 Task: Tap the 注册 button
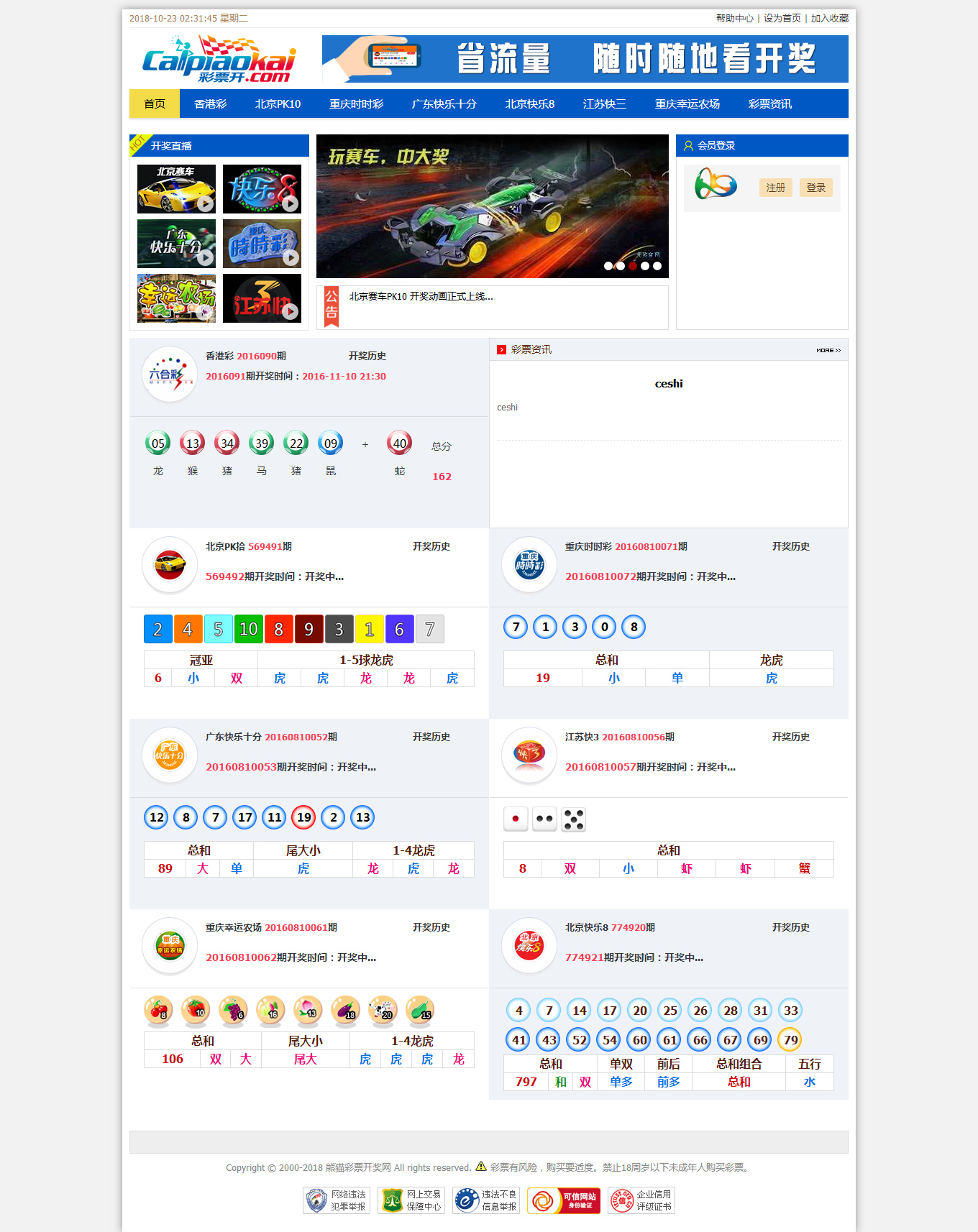click(x=775, y=188)
